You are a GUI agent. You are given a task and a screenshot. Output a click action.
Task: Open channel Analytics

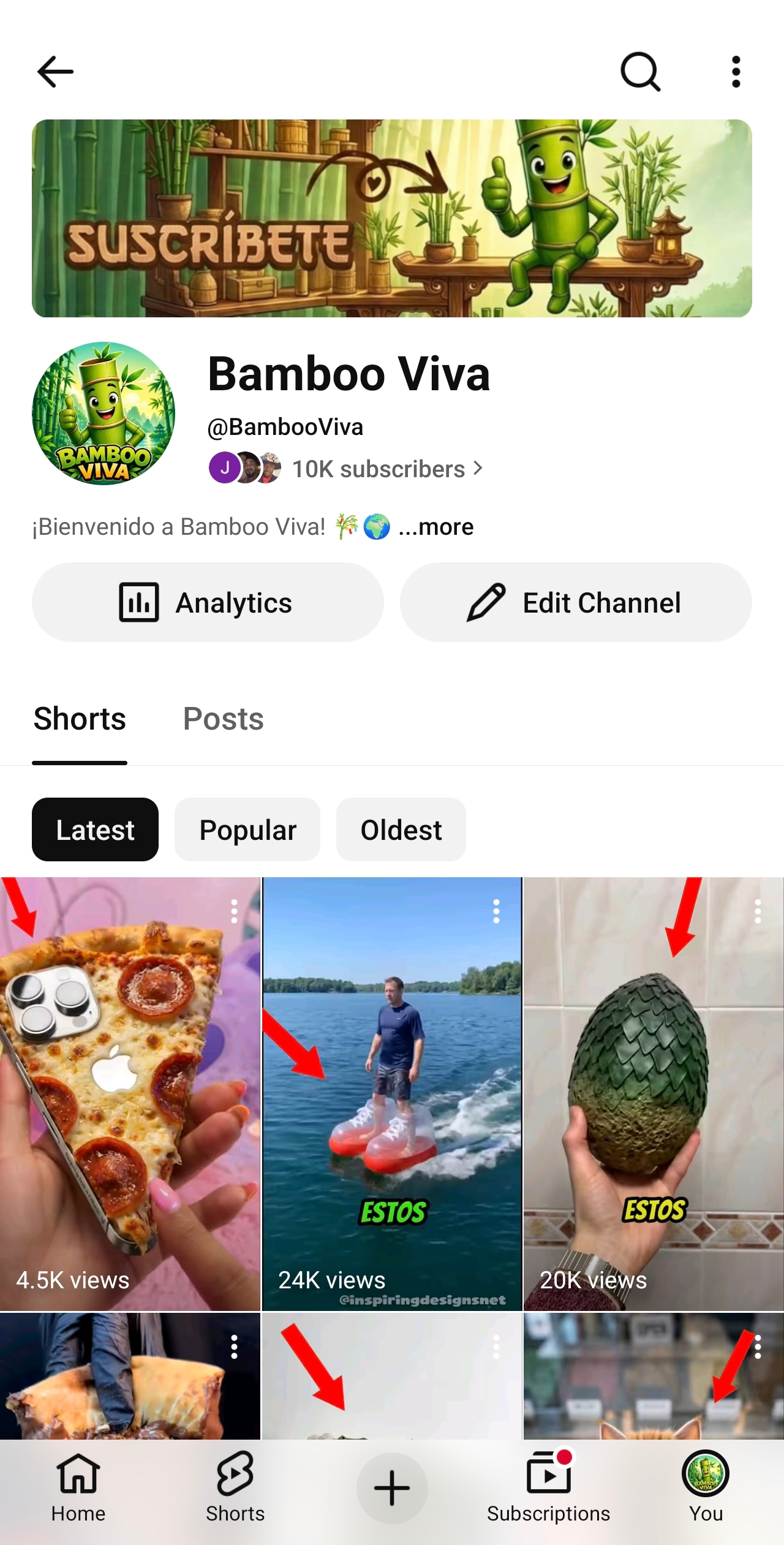point(208,602)
